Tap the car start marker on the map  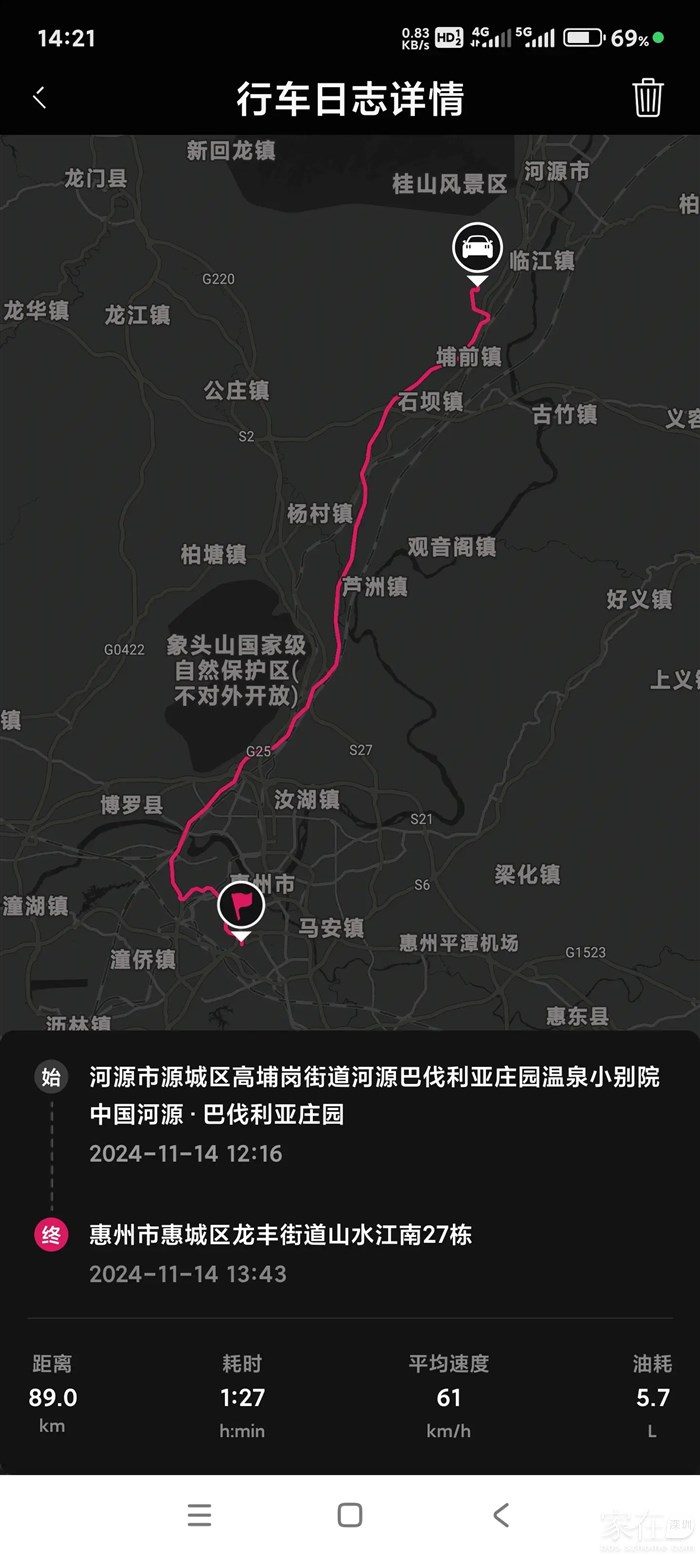click(477, 248)
